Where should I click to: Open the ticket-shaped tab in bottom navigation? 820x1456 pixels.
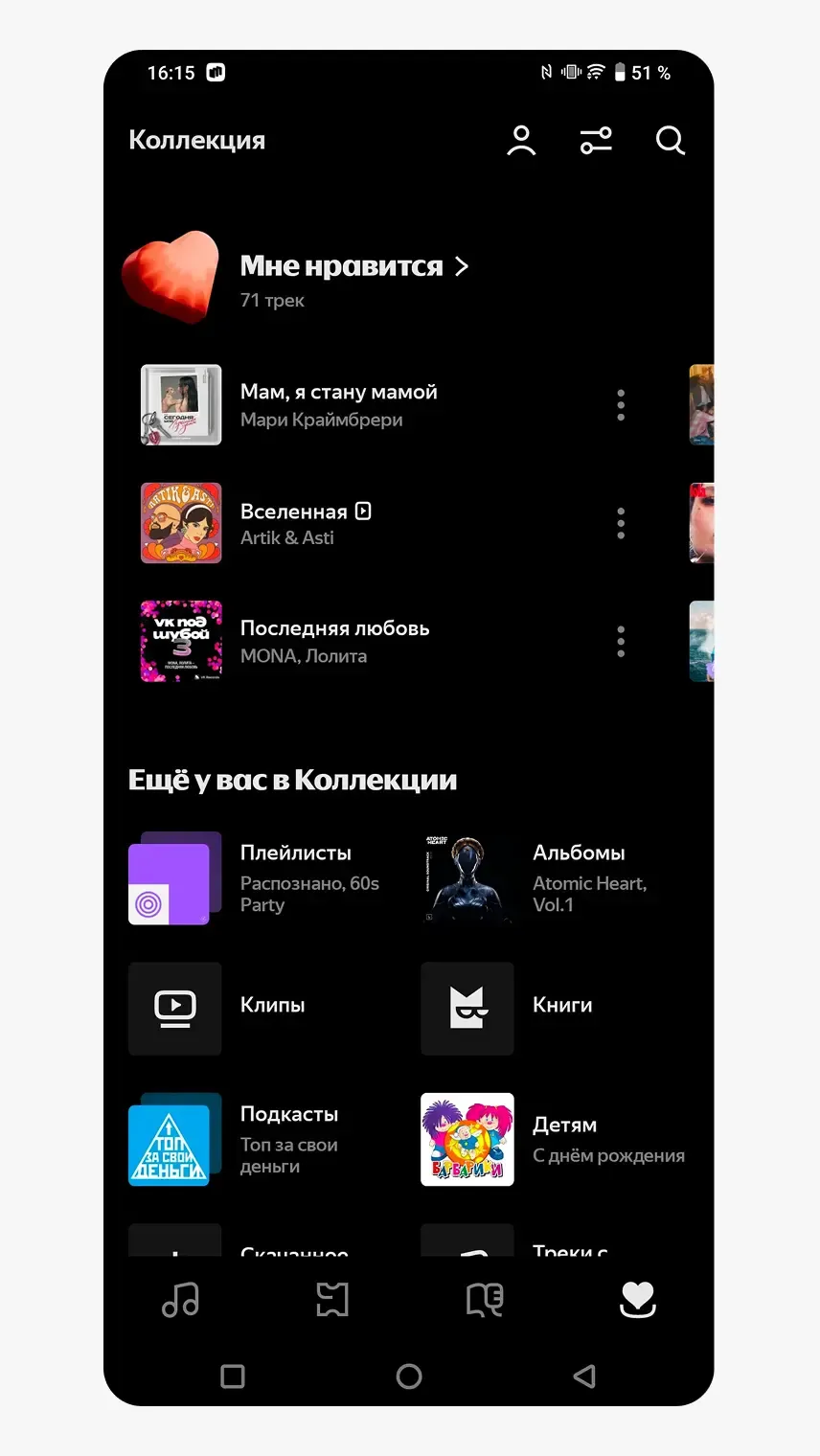pos(331,1300)
